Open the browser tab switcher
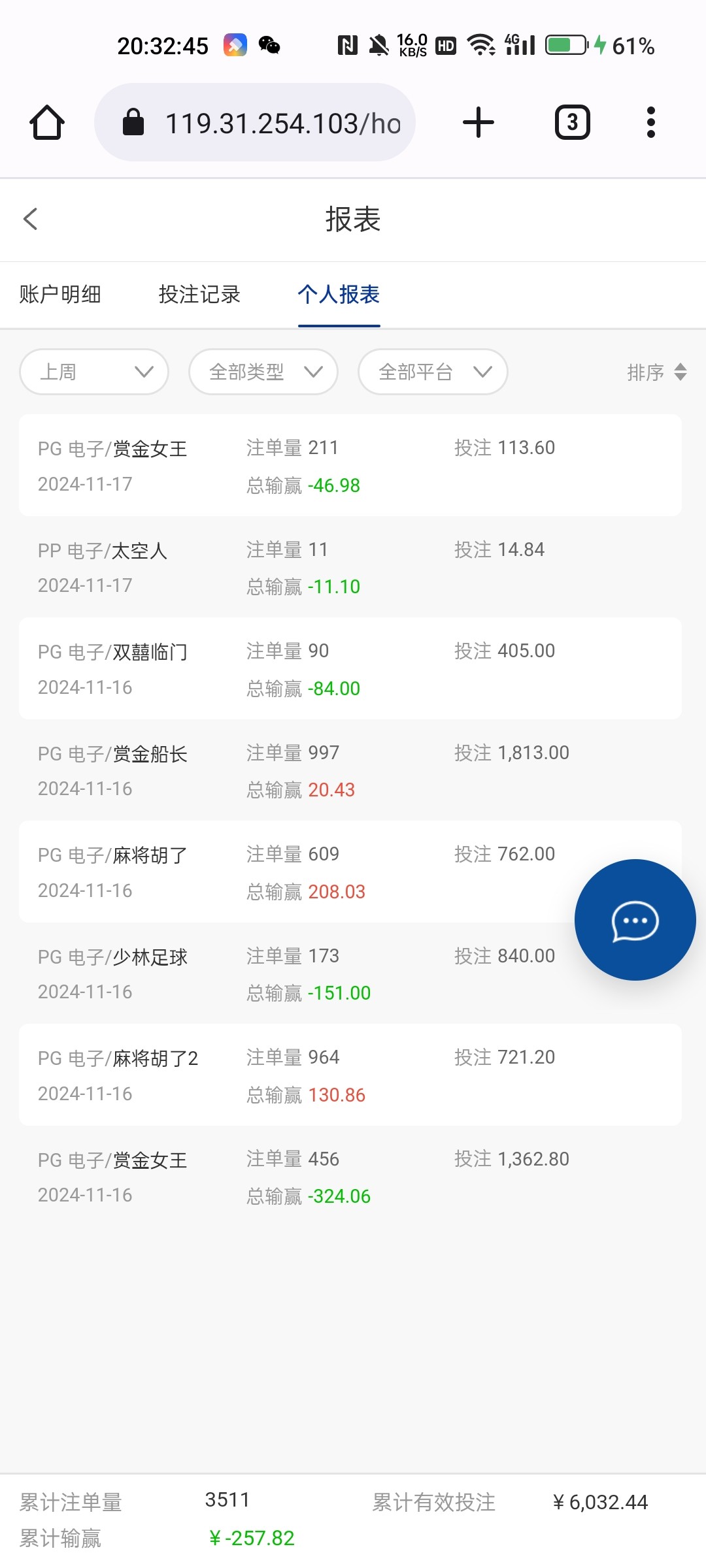The image size is (706, 1568). pyautogui.click(x=573, y=122)
